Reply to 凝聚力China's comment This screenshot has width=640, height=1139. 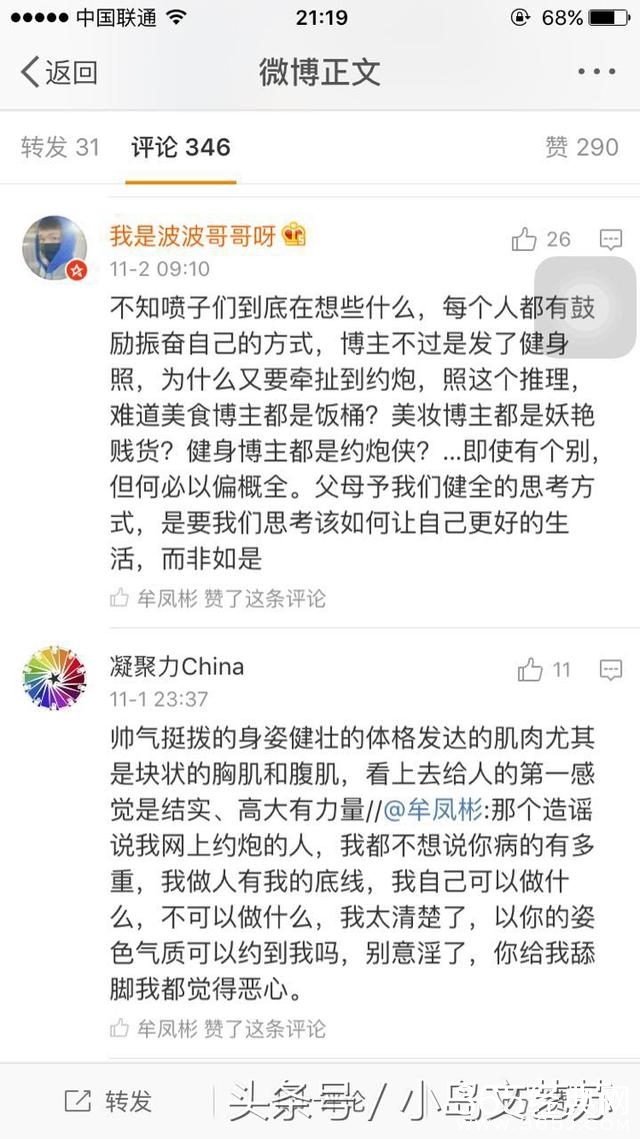click(x=610, y=669)
